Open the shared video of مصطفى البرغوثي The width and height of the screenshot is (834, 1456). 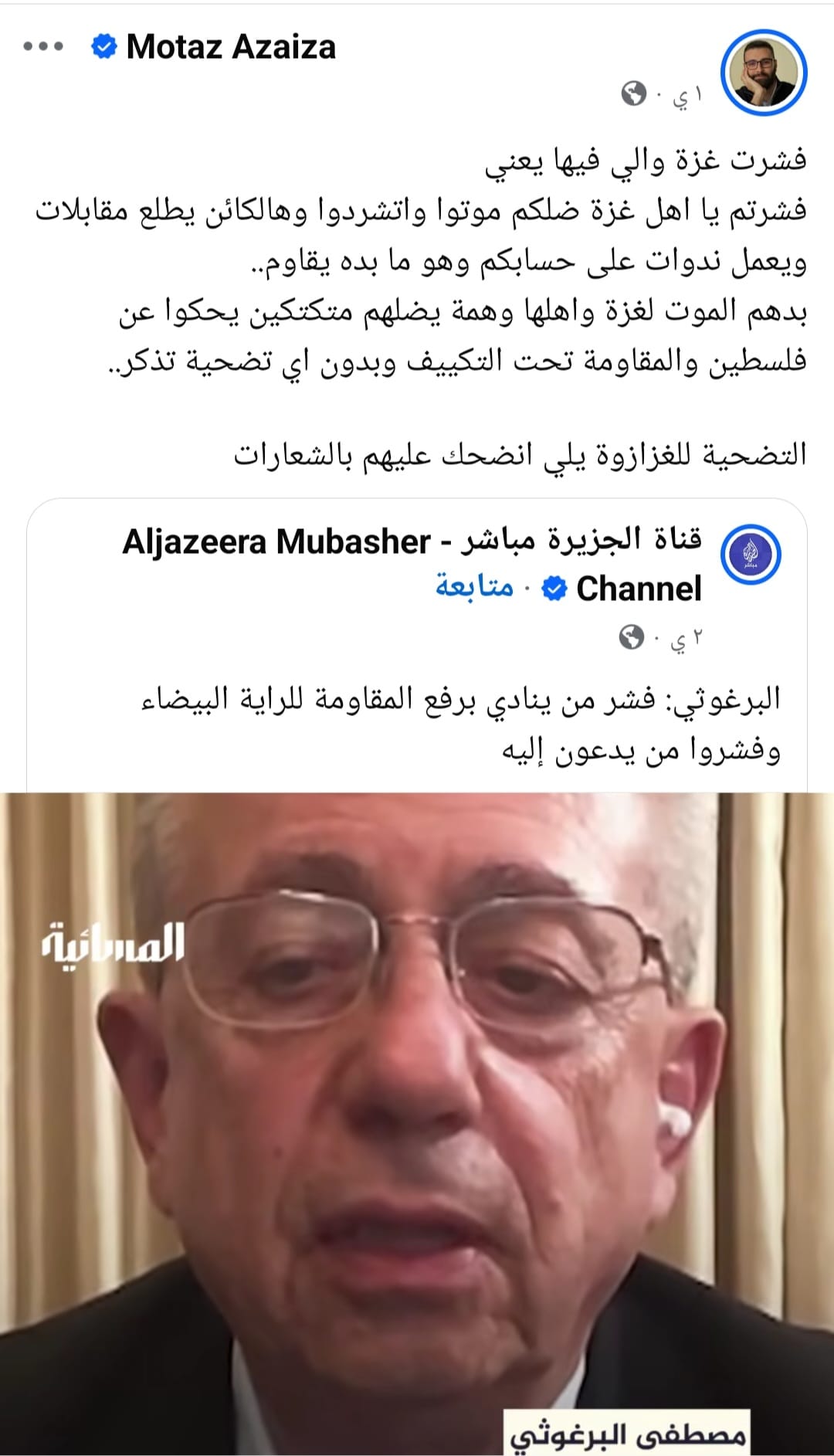[x=417, y=1120]
